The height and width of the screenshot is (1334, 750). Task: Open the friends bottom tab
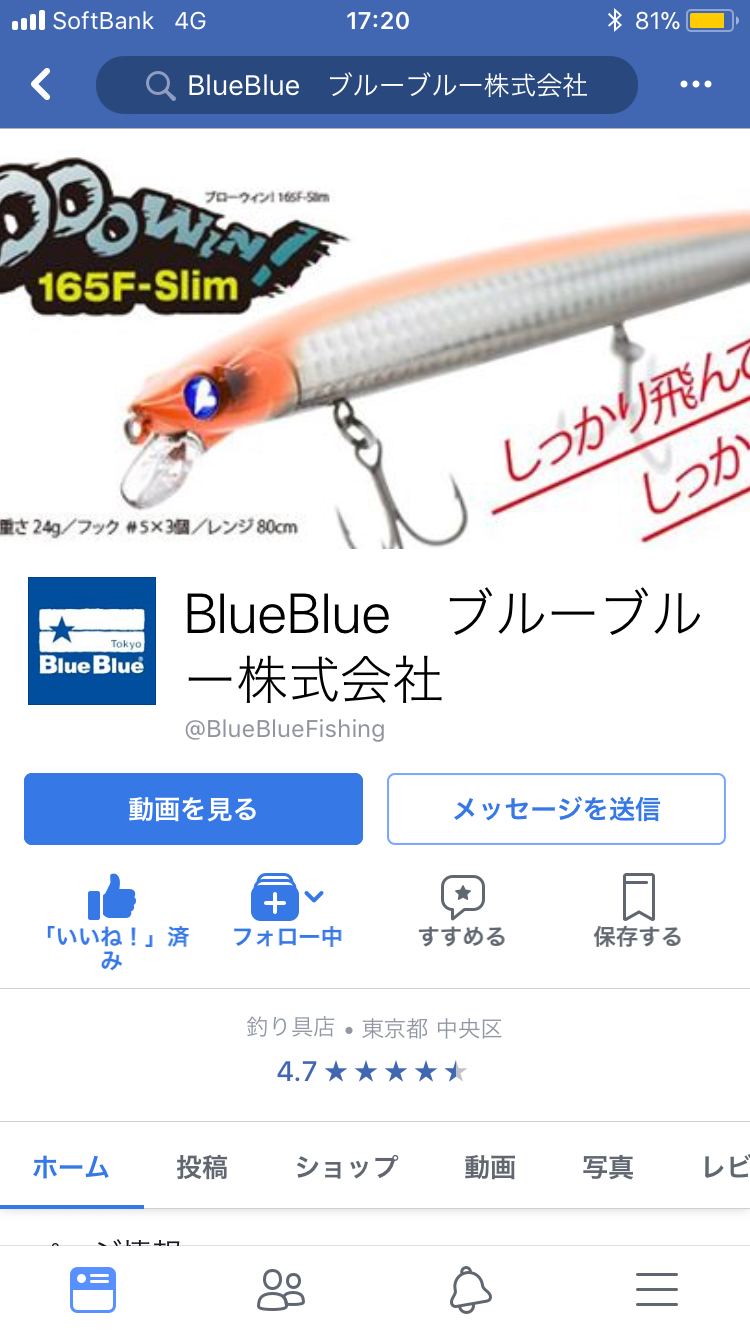coord(281,1290)
